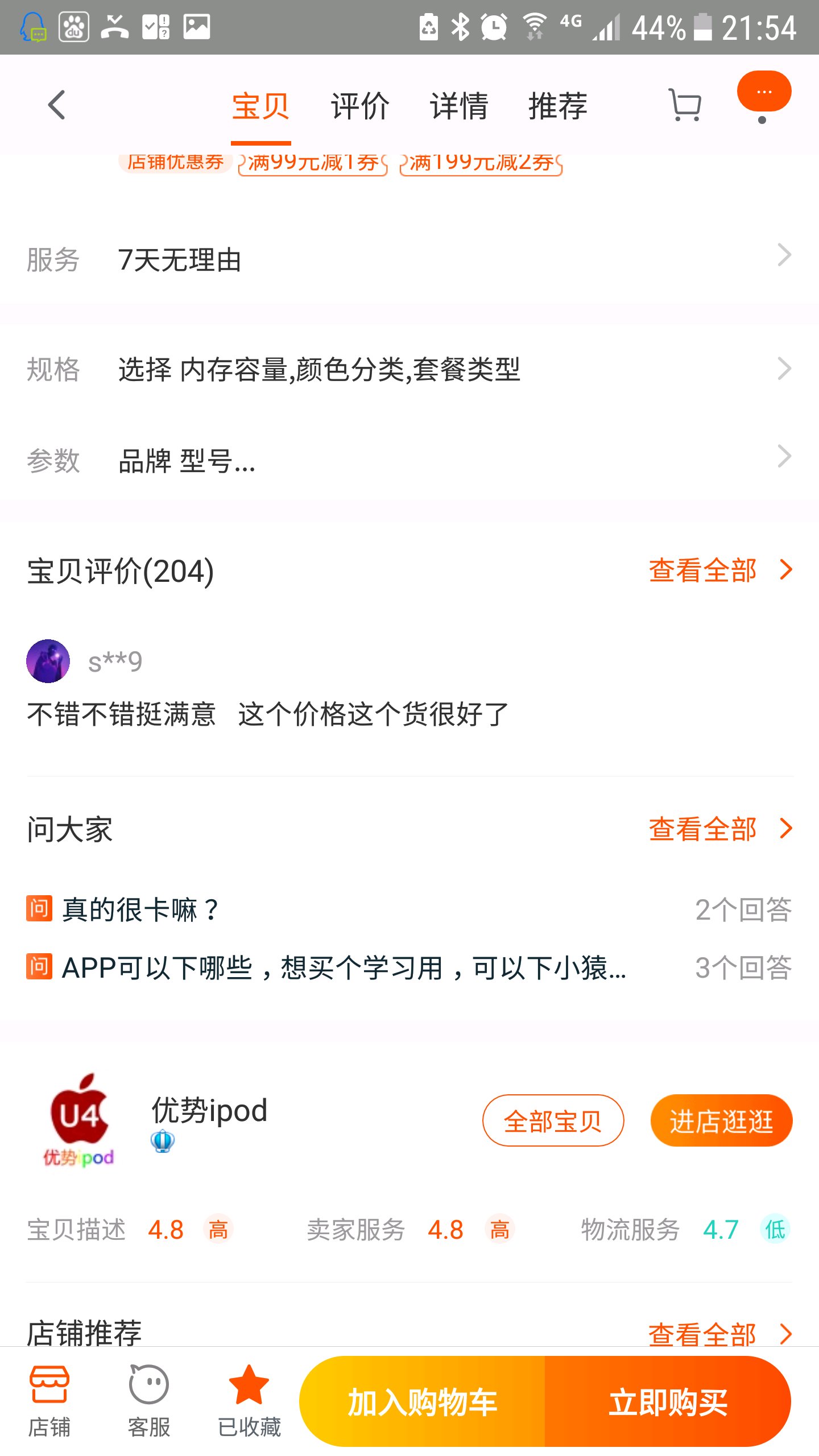The image size is (819, 1456).
Task: Tap the 进店逛逛 button
Action: click(x=721, y=1121)
